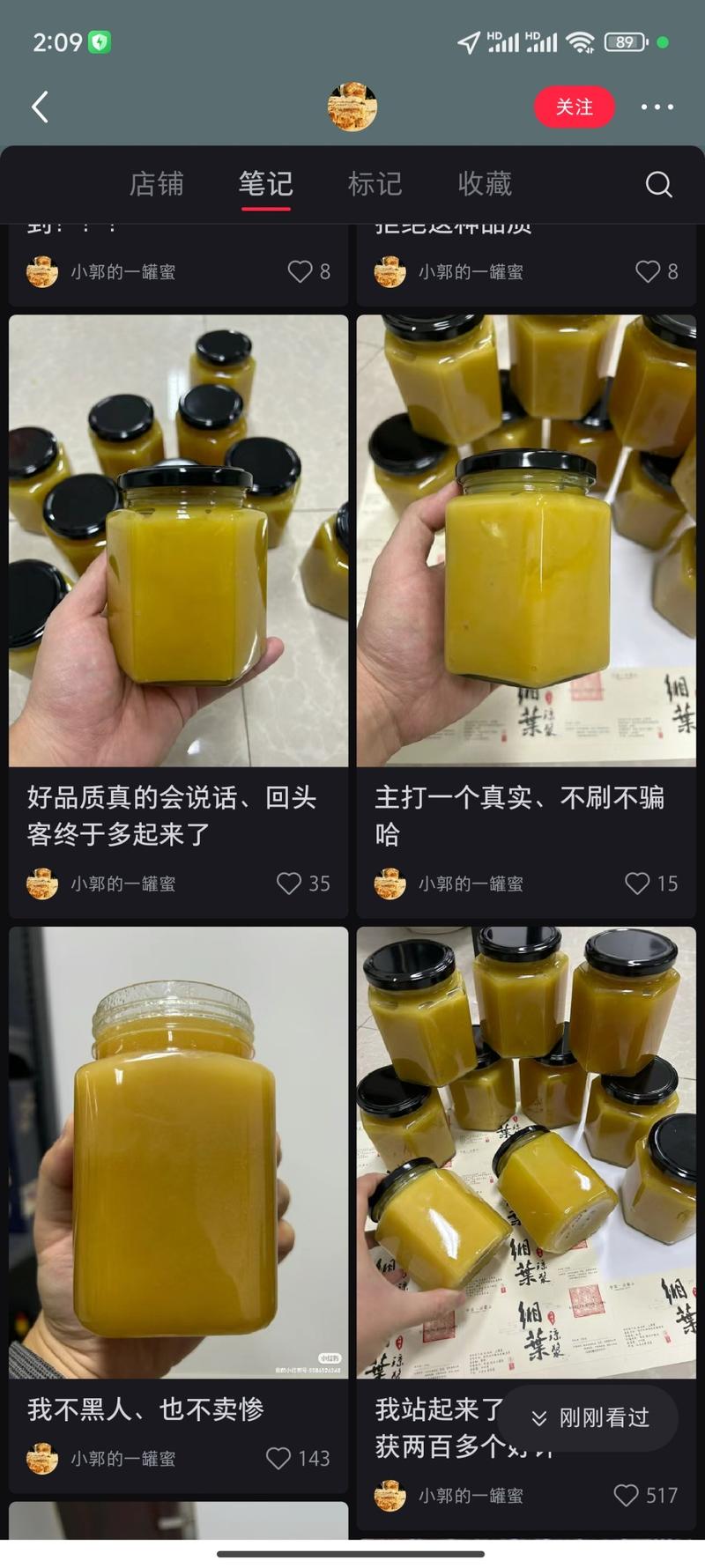Open the profile avatar in header
Image resolution: width=705 pixels, height=1568 pixels.
(x=352, y=107)
